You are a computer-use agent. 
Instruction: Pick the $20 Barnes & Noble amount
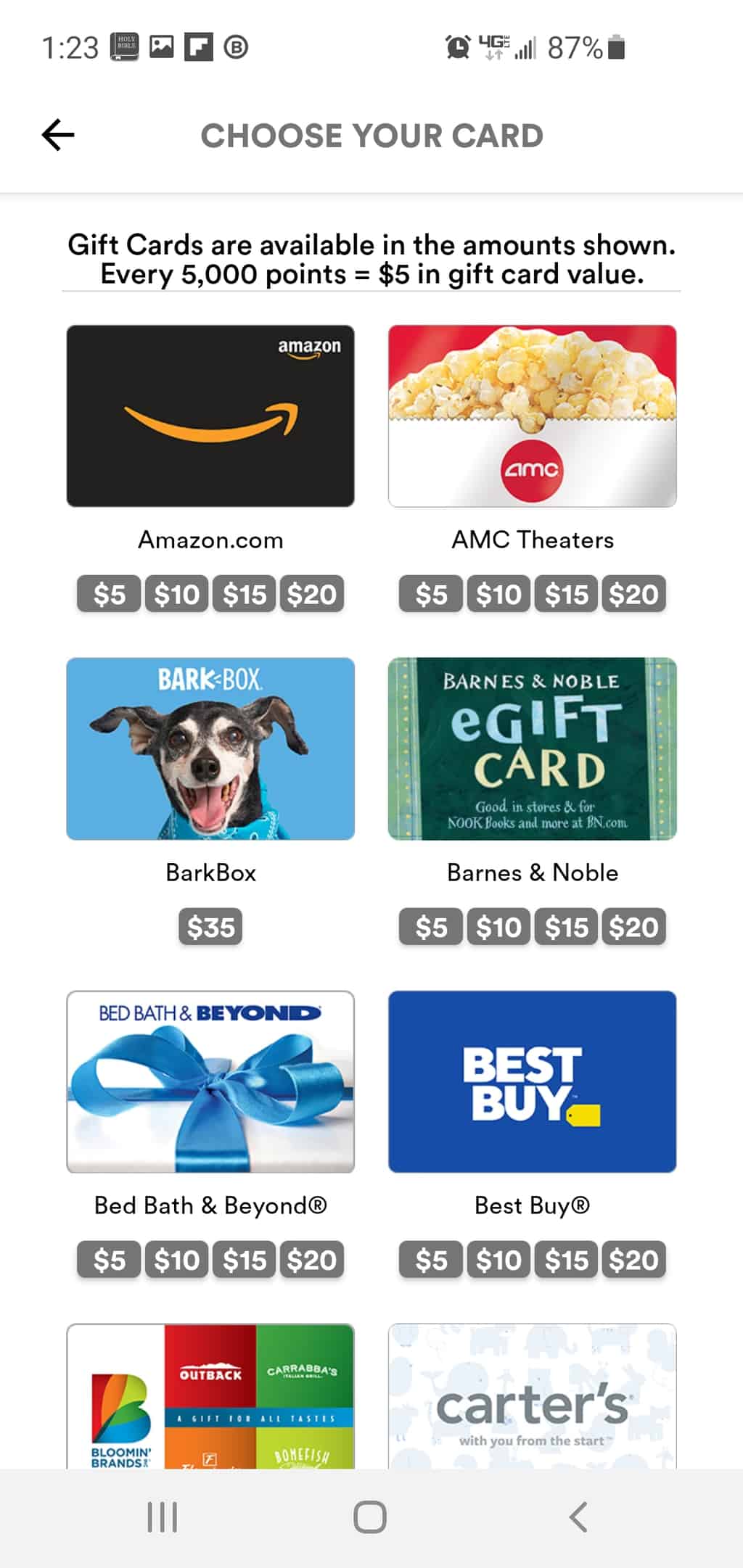[x=634, y=927]
